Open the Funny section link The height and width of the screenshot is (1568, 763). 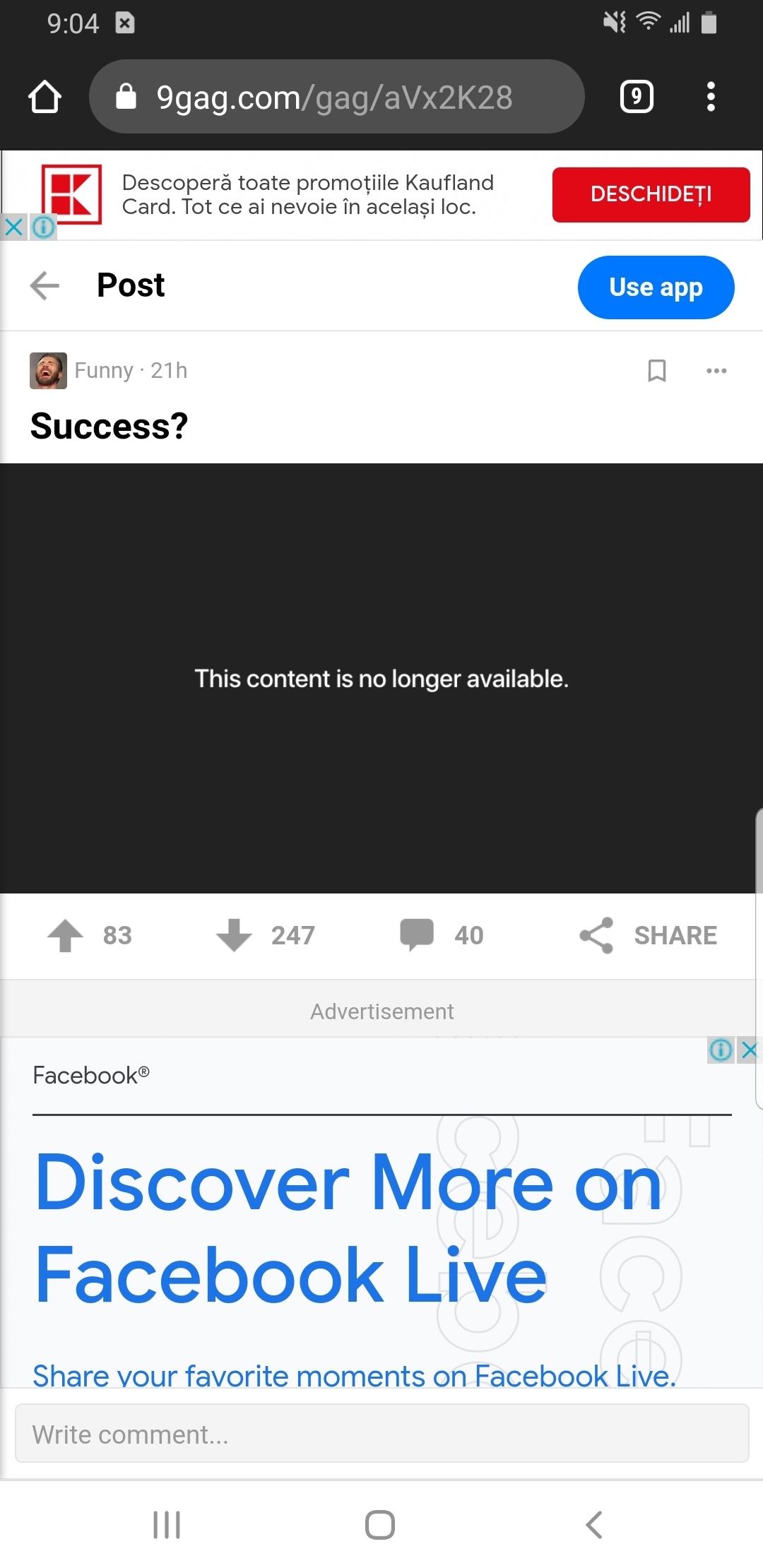click(104, 370)
